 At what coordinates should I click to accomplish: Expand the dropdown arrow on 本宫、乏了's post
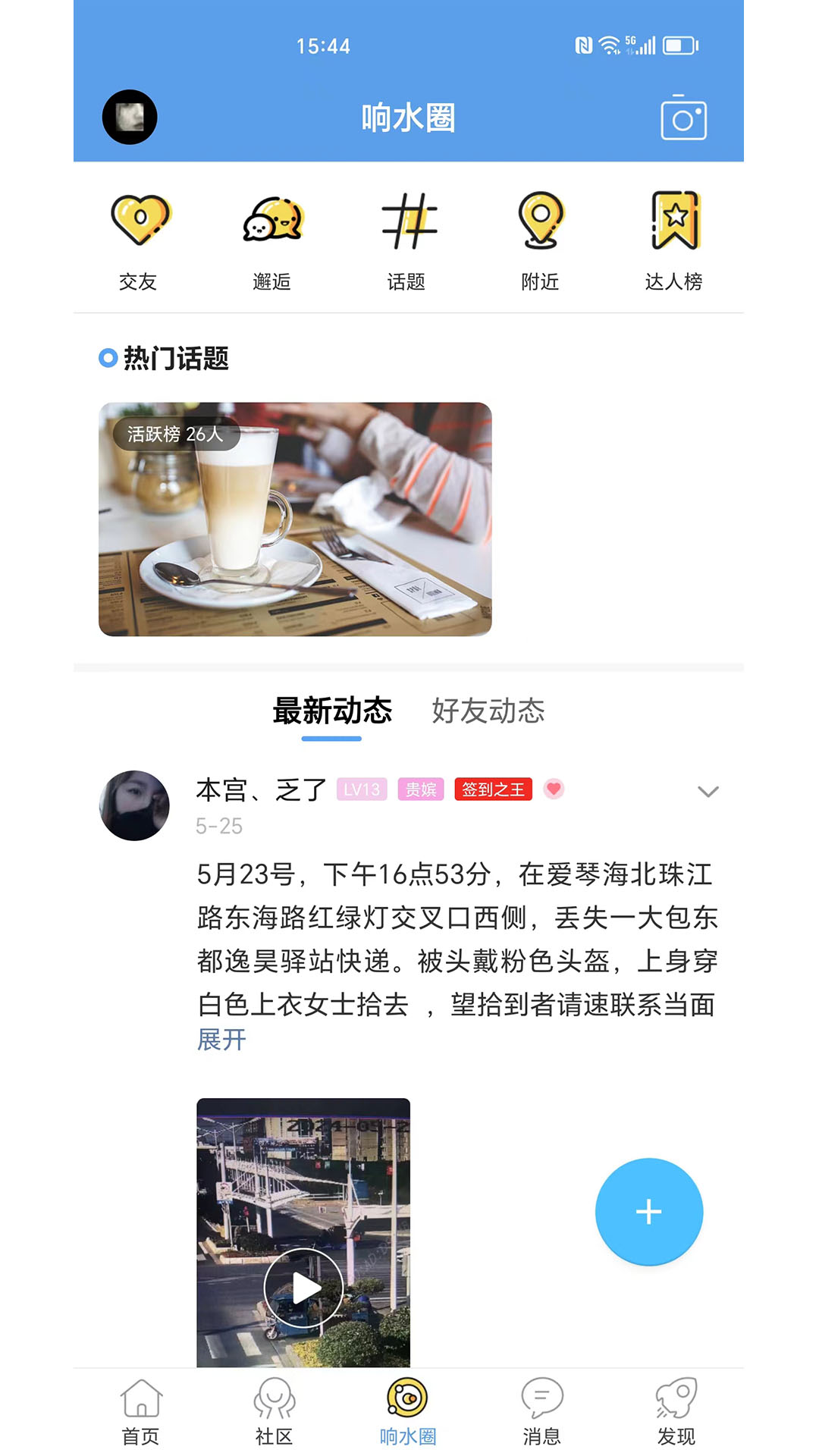coord(708,792)
